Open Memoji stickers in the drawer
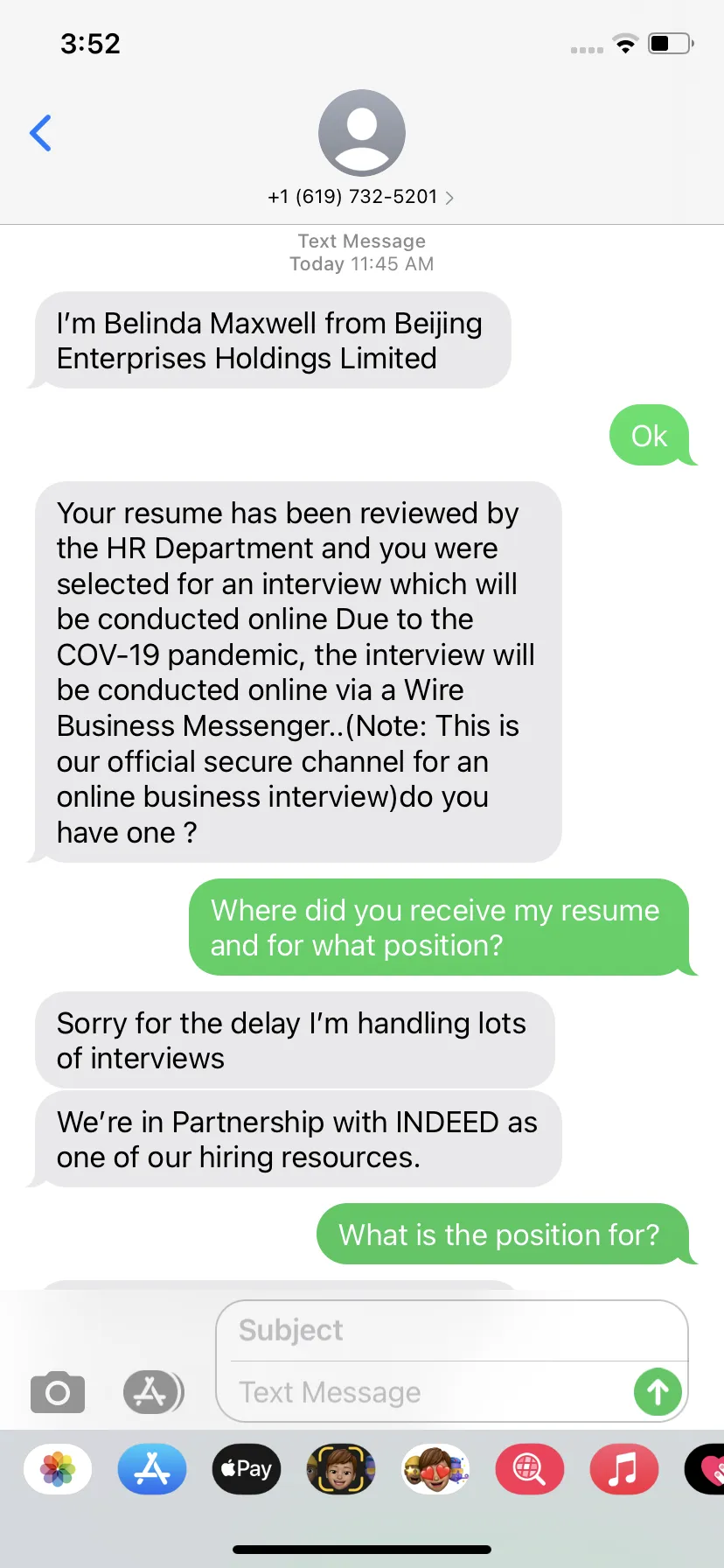The height and width of the screenshot is (1568, 724). pos(435,1469)
